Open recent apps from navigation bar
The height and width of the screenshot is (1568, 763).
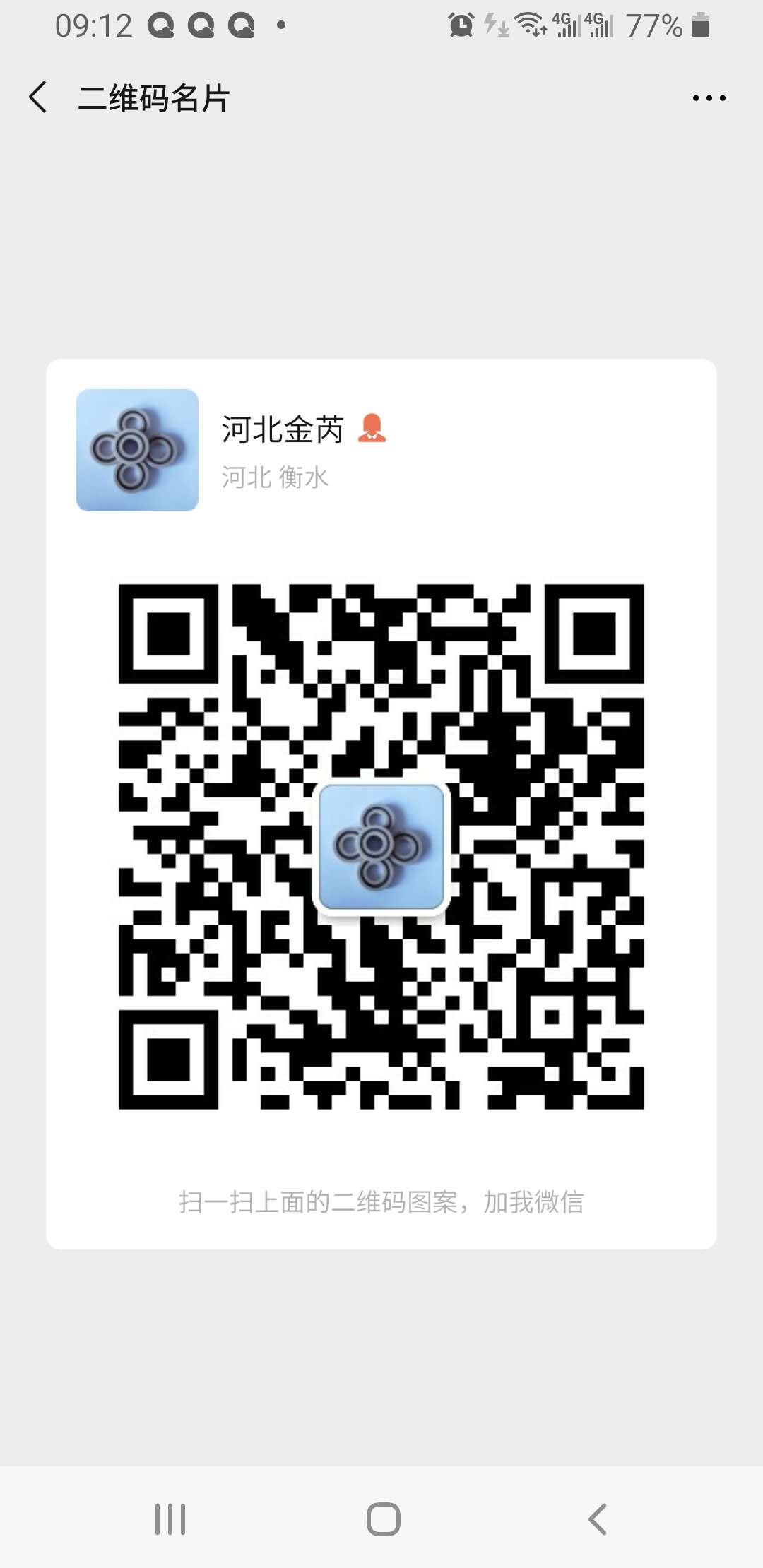click(170, 1519)
